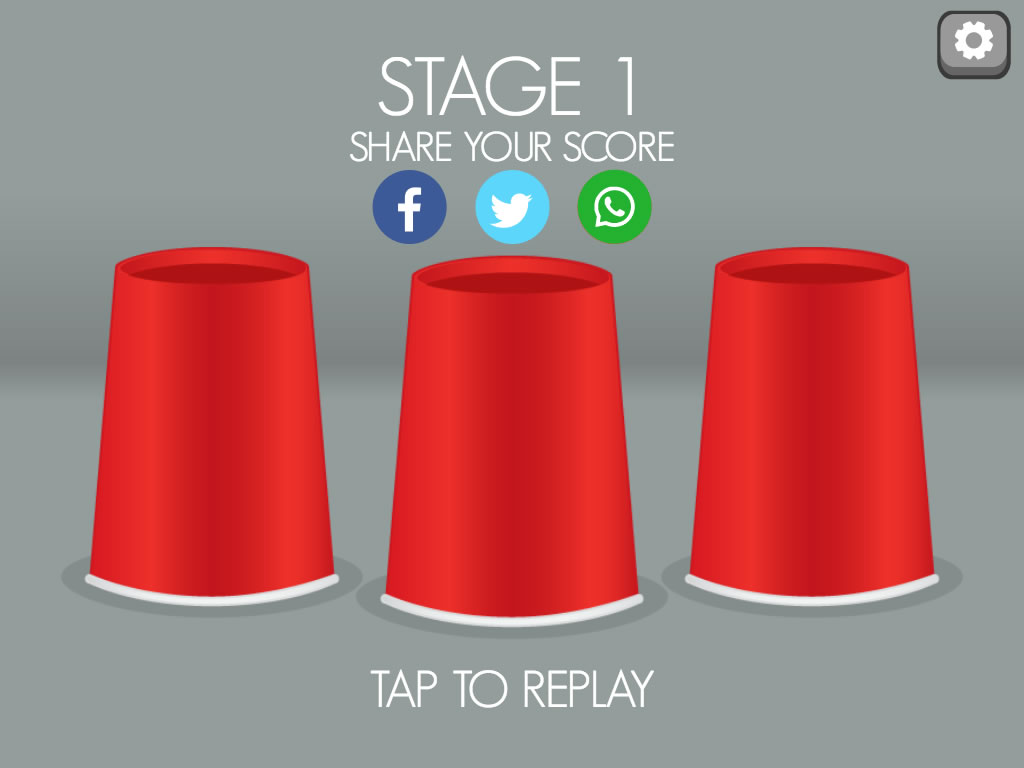This screenshot has width=1024, height=768.
Task: Open the settings gear
Action: [x=973, y=43]
